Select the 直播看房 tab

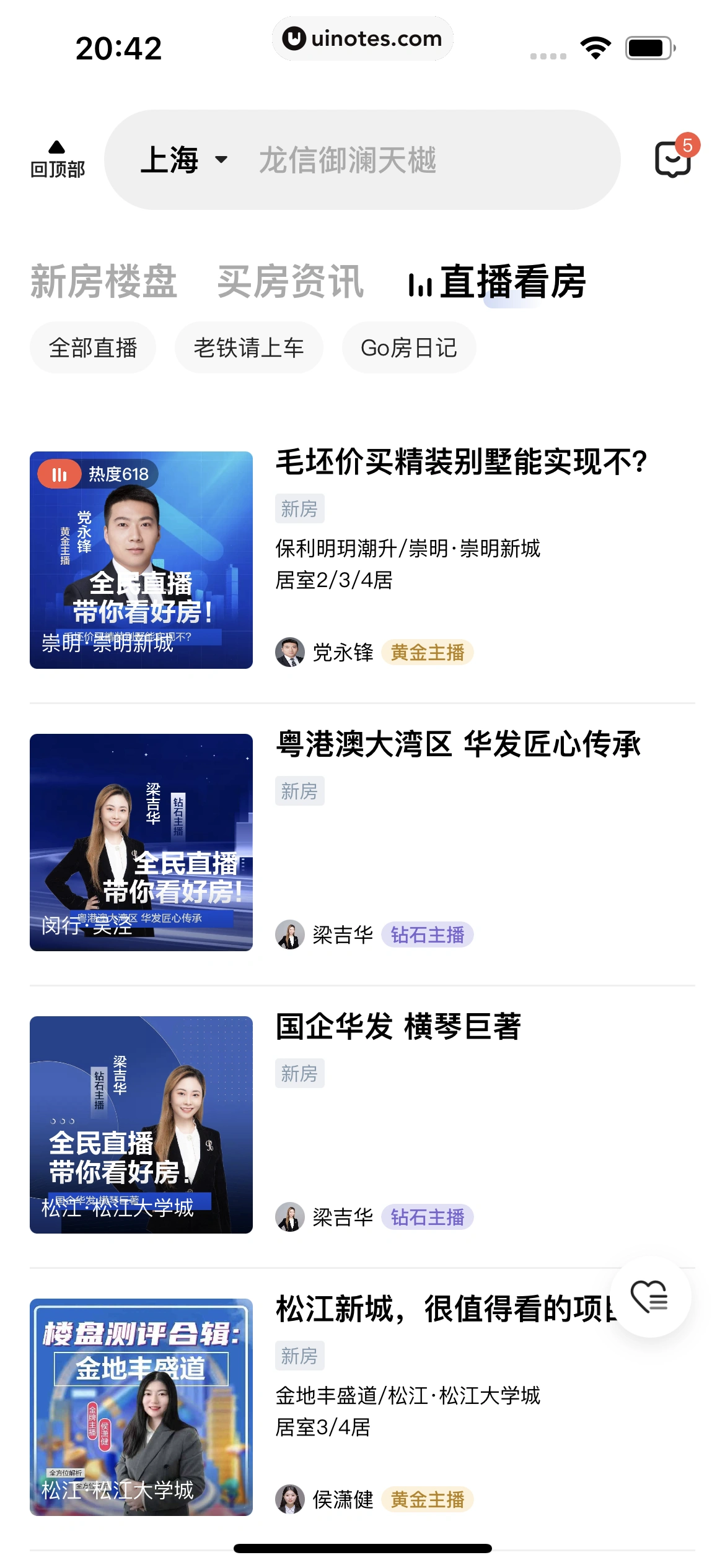point(498,282)
